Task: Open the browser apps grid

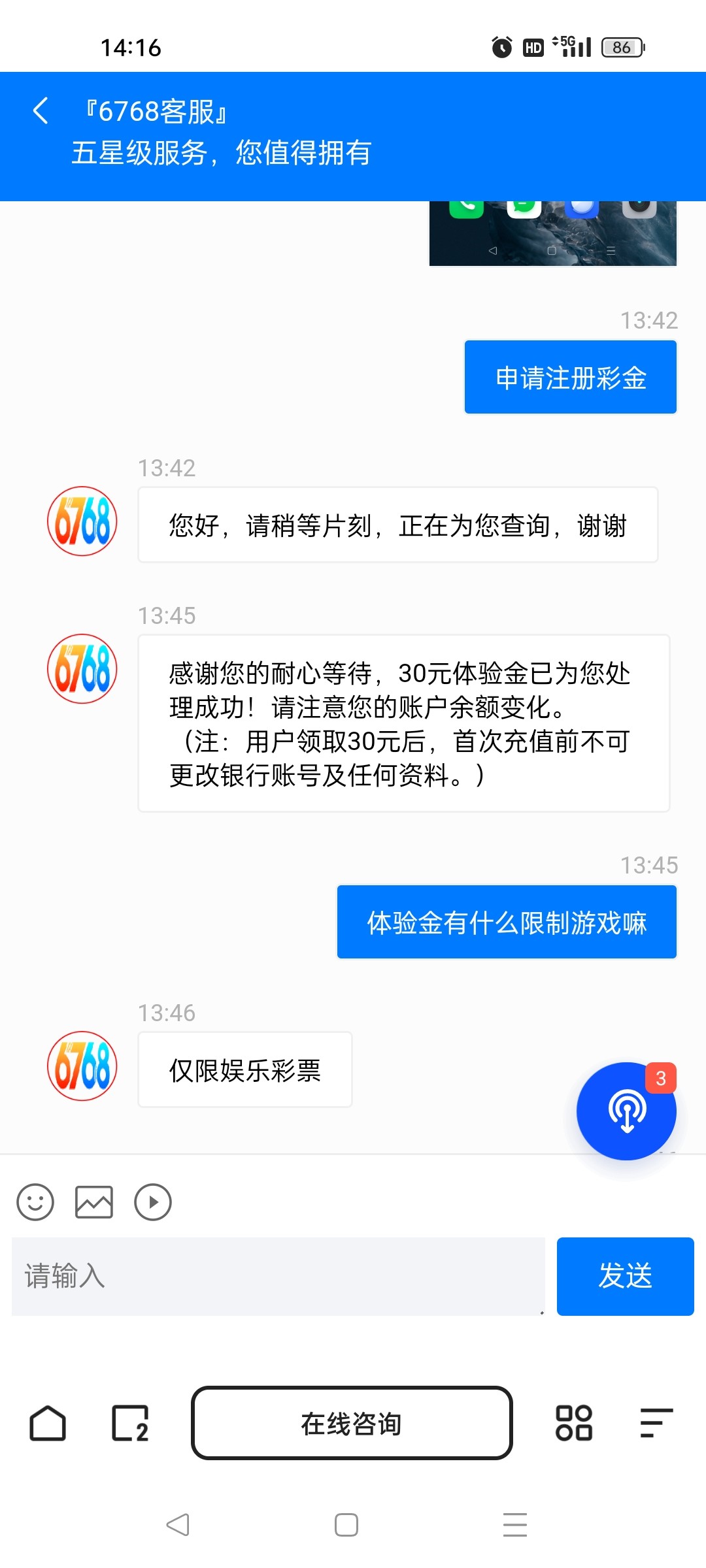Action: coord(573,1423)
